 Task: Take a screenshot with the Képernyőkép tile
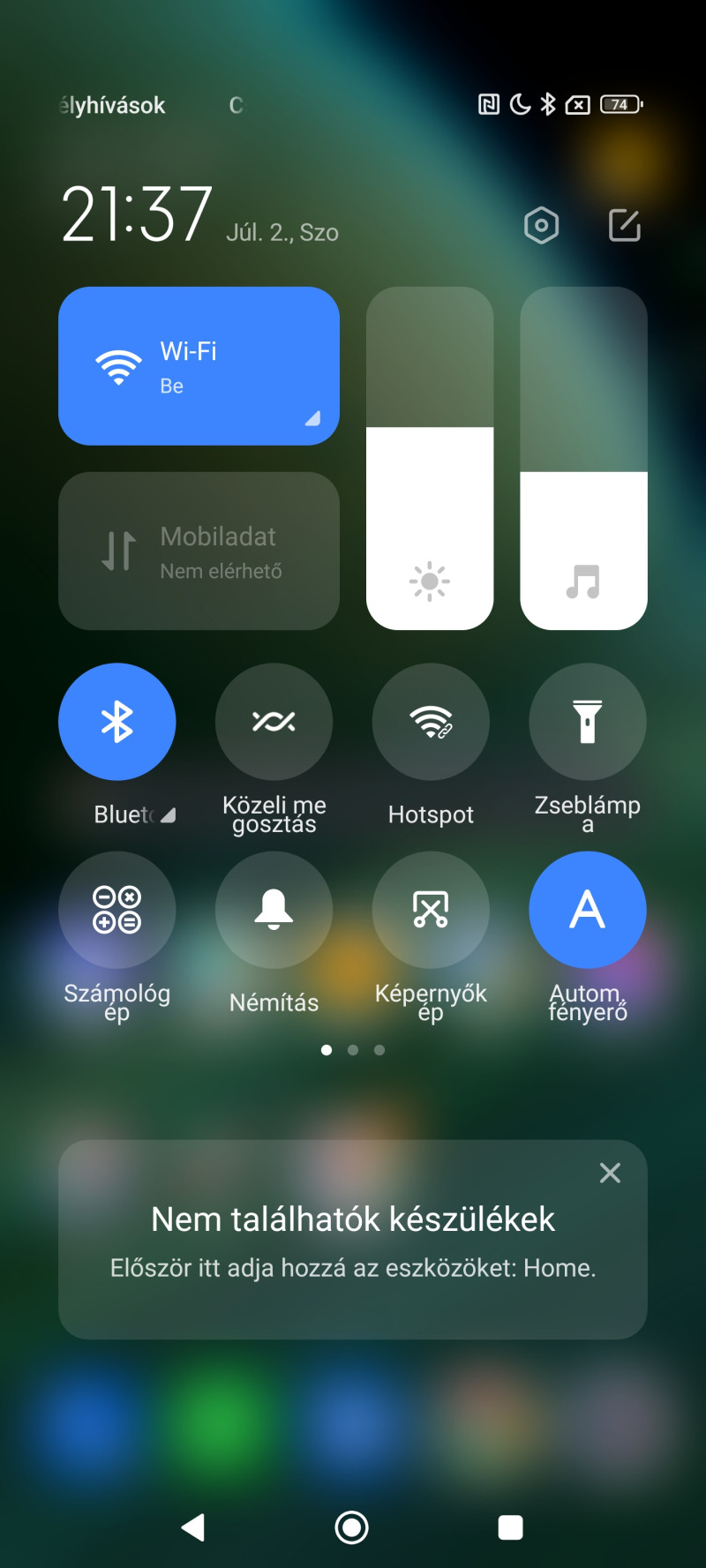coord(431,910)
